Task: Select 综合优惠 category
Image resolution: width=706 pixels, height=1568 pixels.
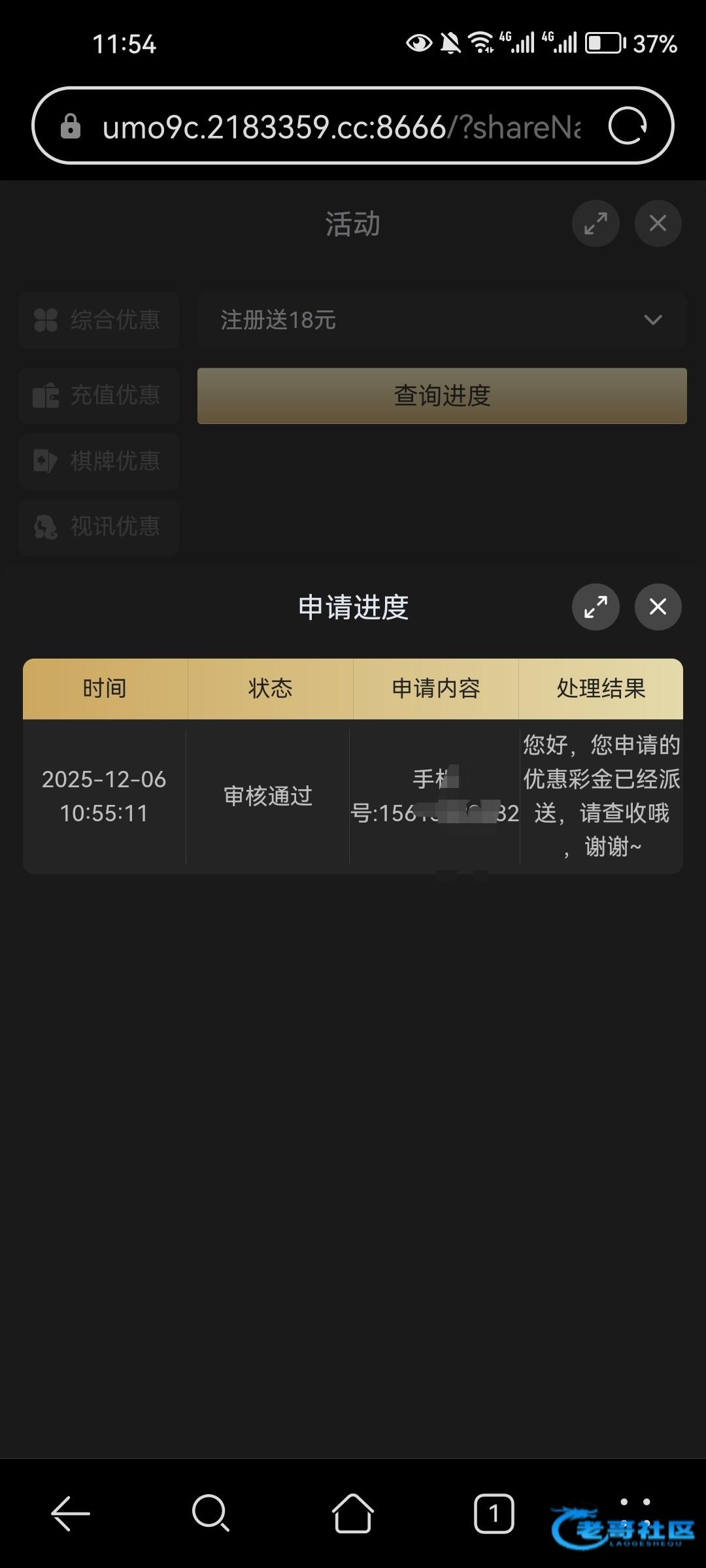Action: 99,320
